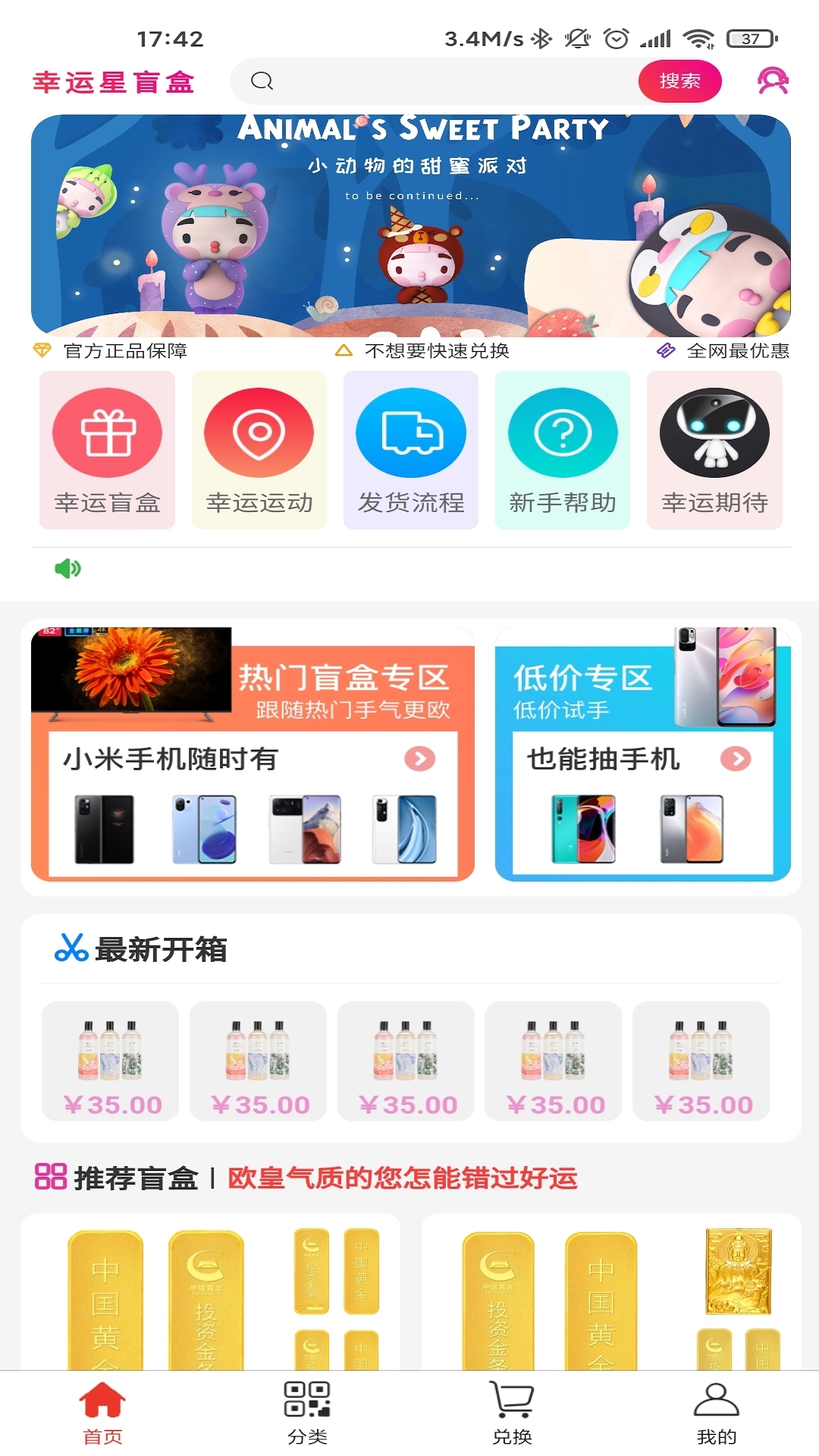The width and height of the screenshot is (819, 1456).
Task: Open 我的 profile tab
Action: click(x=717, y=1411)
